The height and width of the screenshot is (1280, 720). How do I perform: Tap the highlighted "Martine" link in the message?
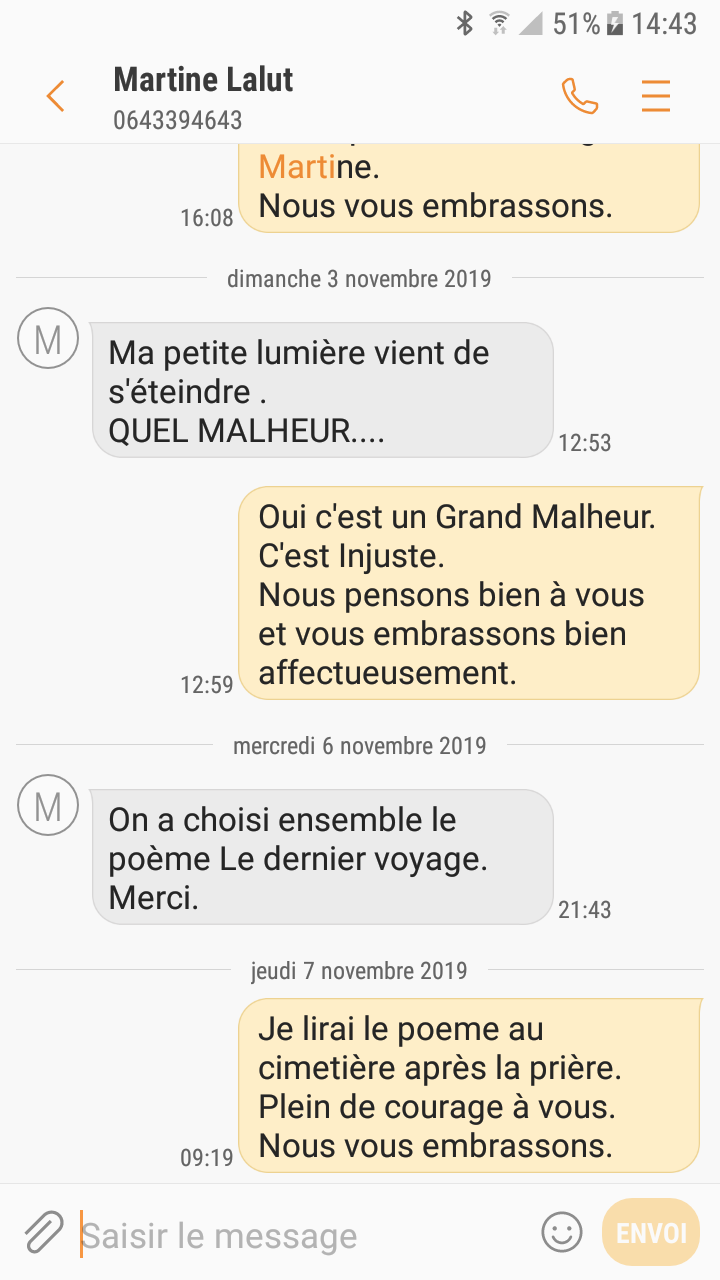pos(297,167)
